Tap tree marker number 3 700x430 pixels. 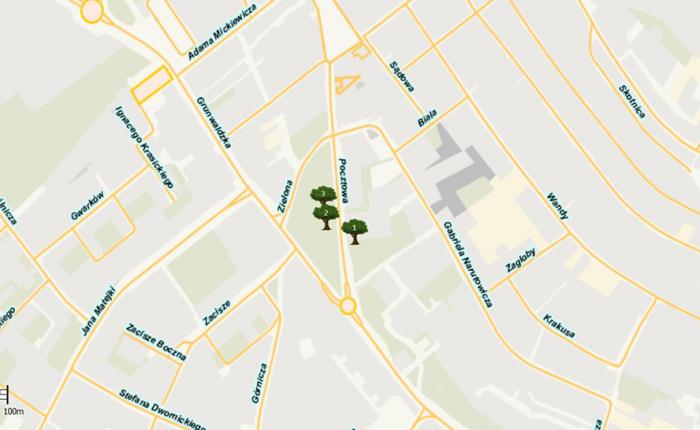(x=321, y=194)
